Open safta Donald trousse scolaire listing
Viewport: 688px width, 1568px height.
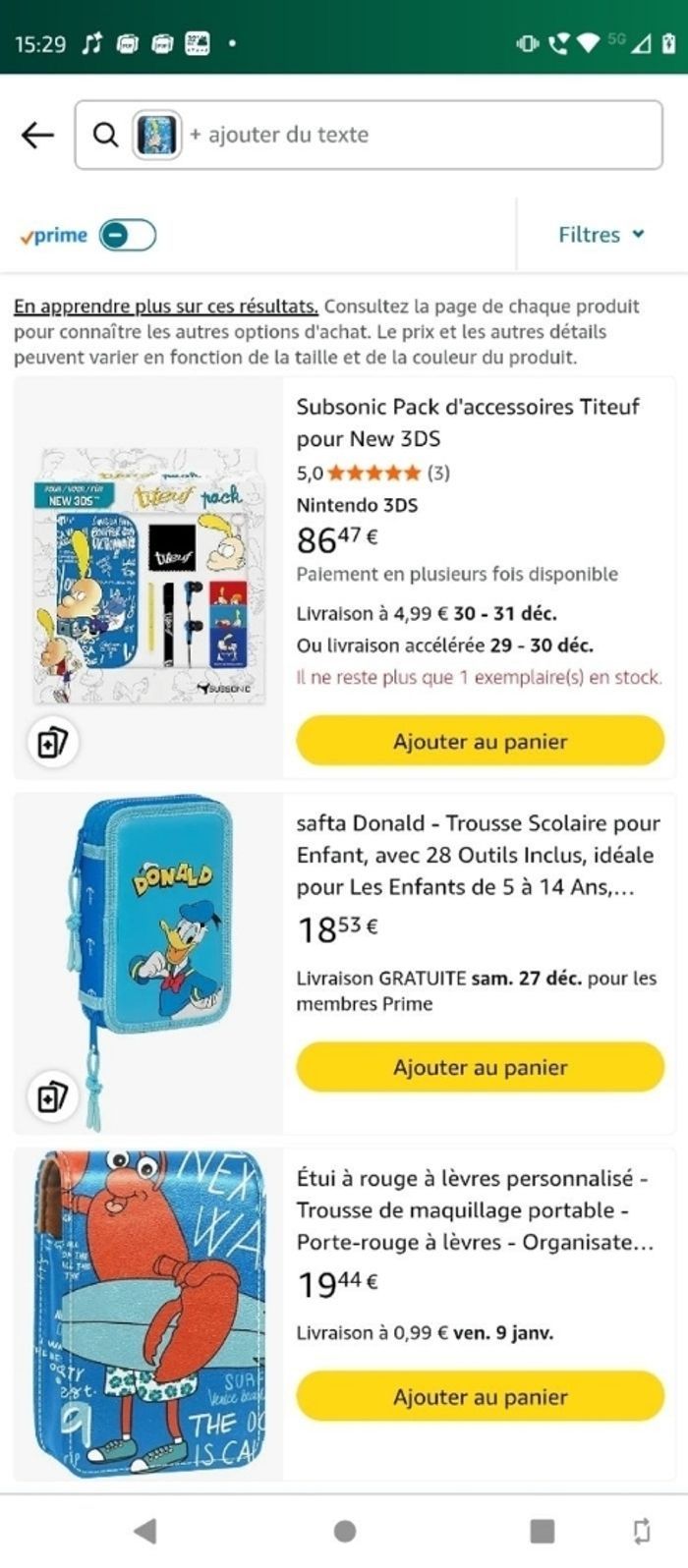pos(478,855)
